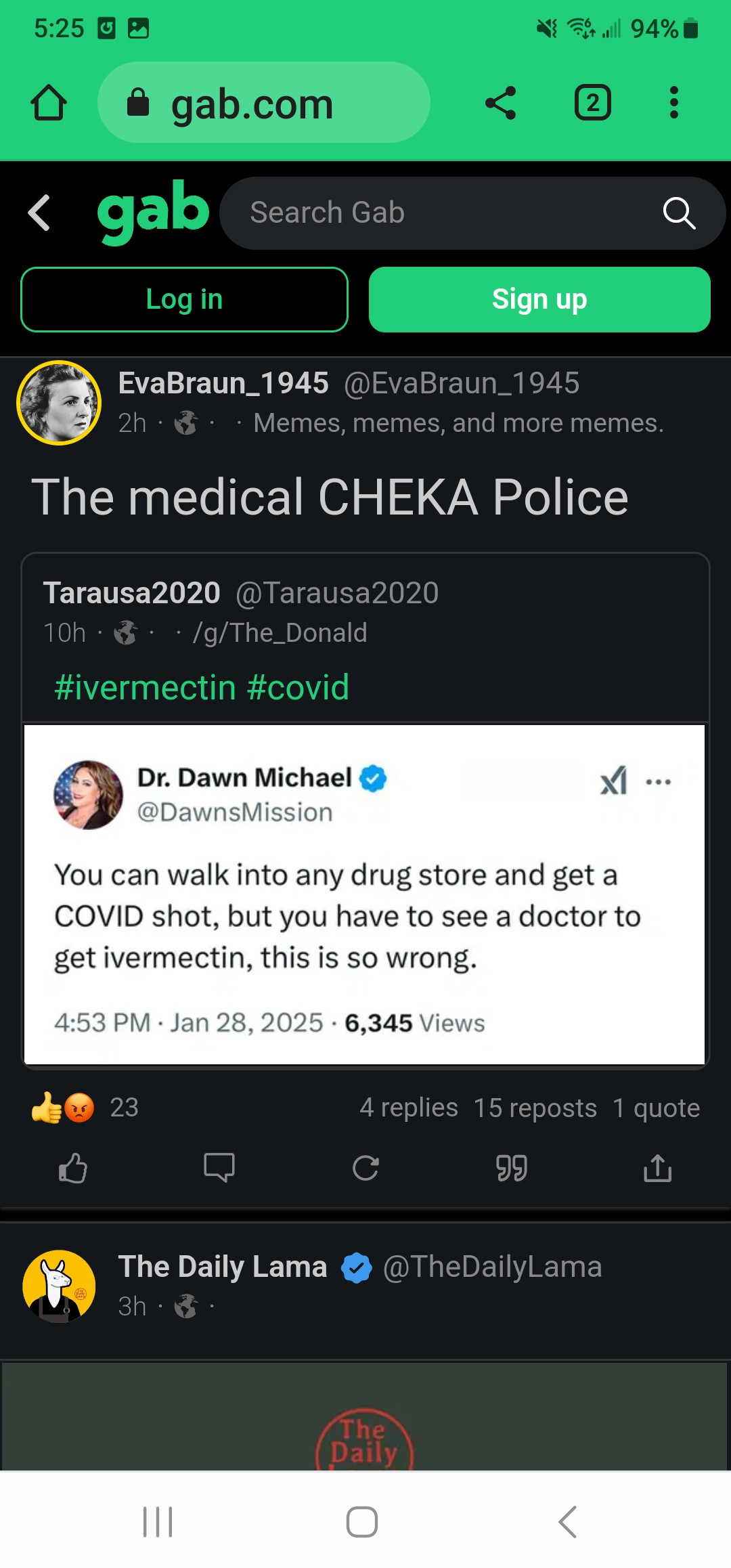Viewport: 731px width, 1568px height.
Task: Tap the Sign up button
Action: [539, 299]
